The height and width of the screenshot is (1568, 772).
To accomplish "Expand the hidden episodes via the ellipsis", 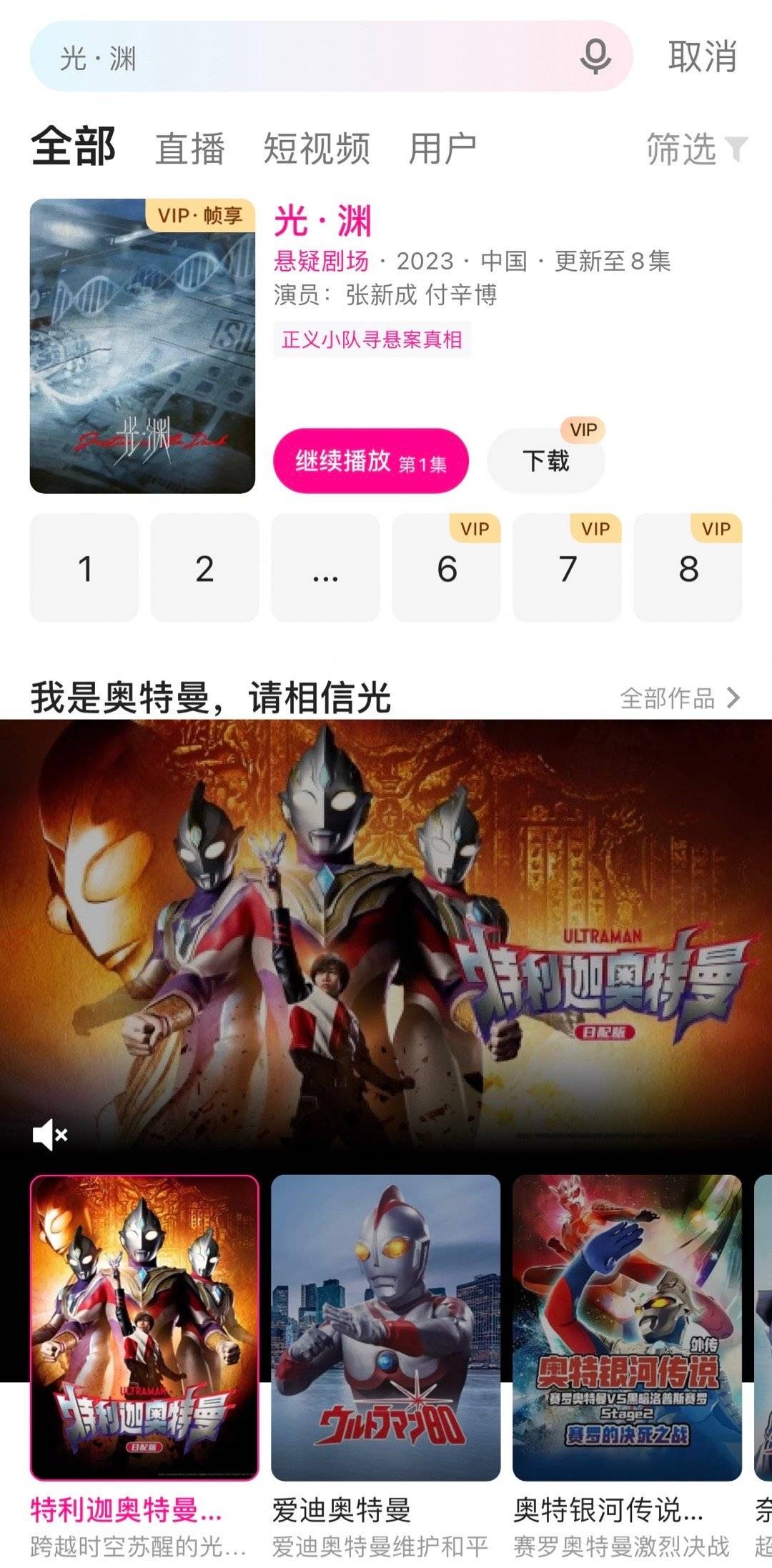I will click(x=325, y=568).
